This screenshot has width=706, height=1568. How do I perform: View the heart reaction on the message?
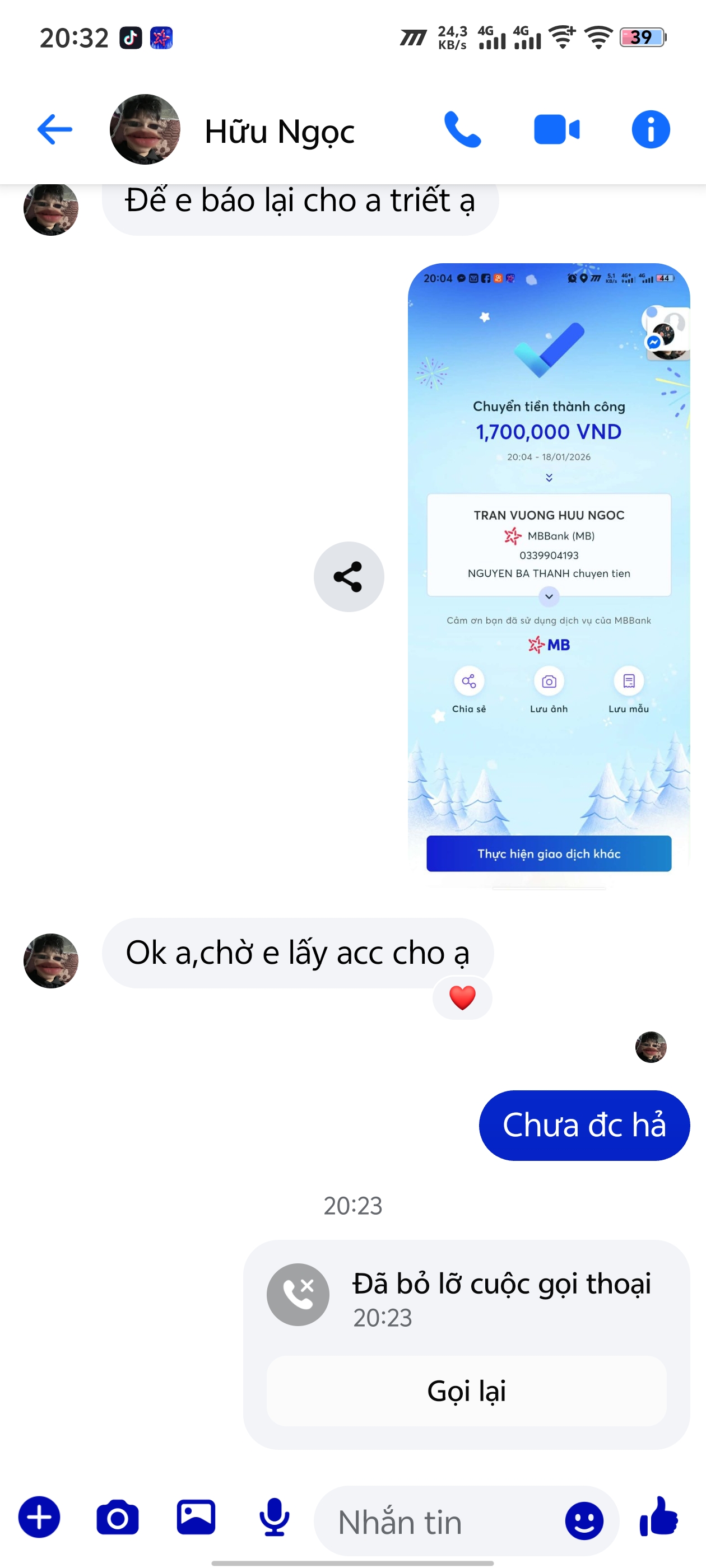click(x=462, y=998)
